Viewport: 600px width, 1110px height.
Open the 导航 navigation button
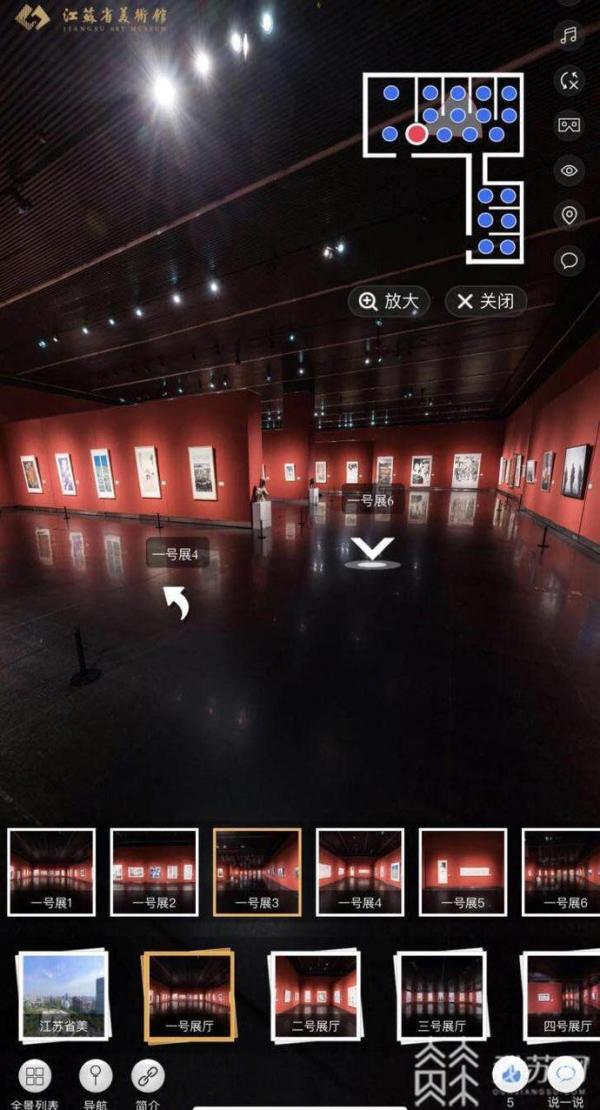[x=96, y=1077]
